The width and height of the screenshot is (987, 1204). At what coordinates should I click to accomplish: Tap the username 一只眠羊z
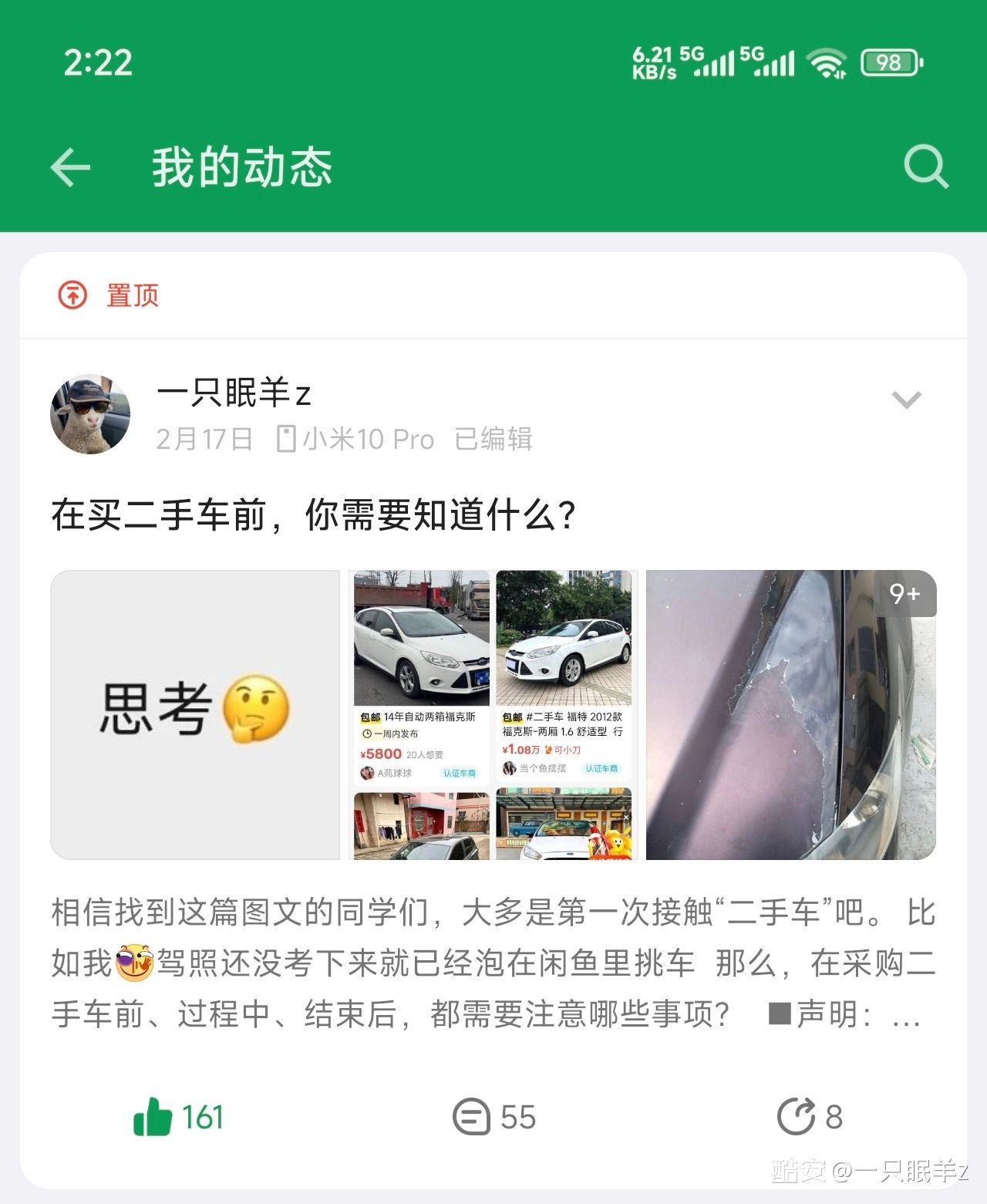click(234, 393)
